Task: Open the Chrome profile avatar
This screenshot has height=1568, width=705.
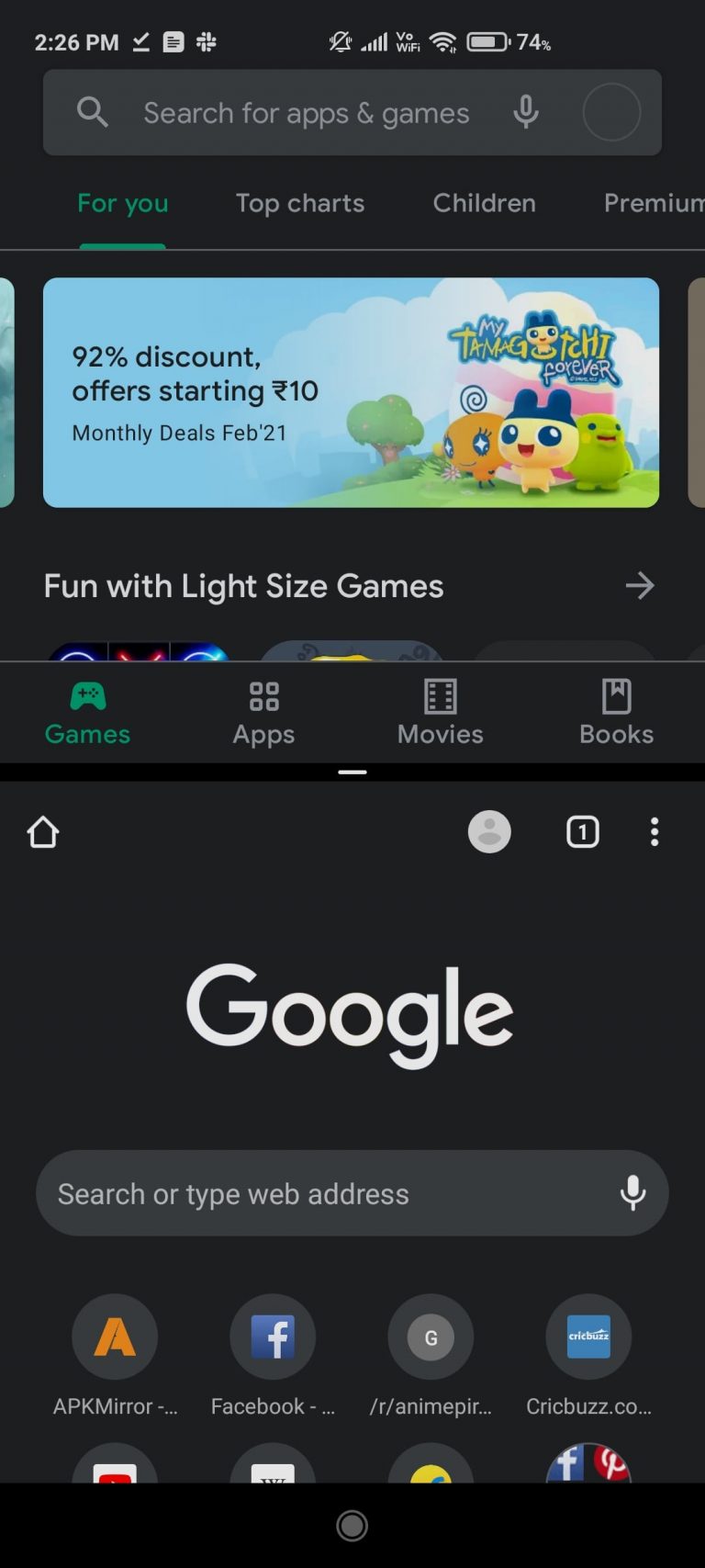Action: pos(489,832)
